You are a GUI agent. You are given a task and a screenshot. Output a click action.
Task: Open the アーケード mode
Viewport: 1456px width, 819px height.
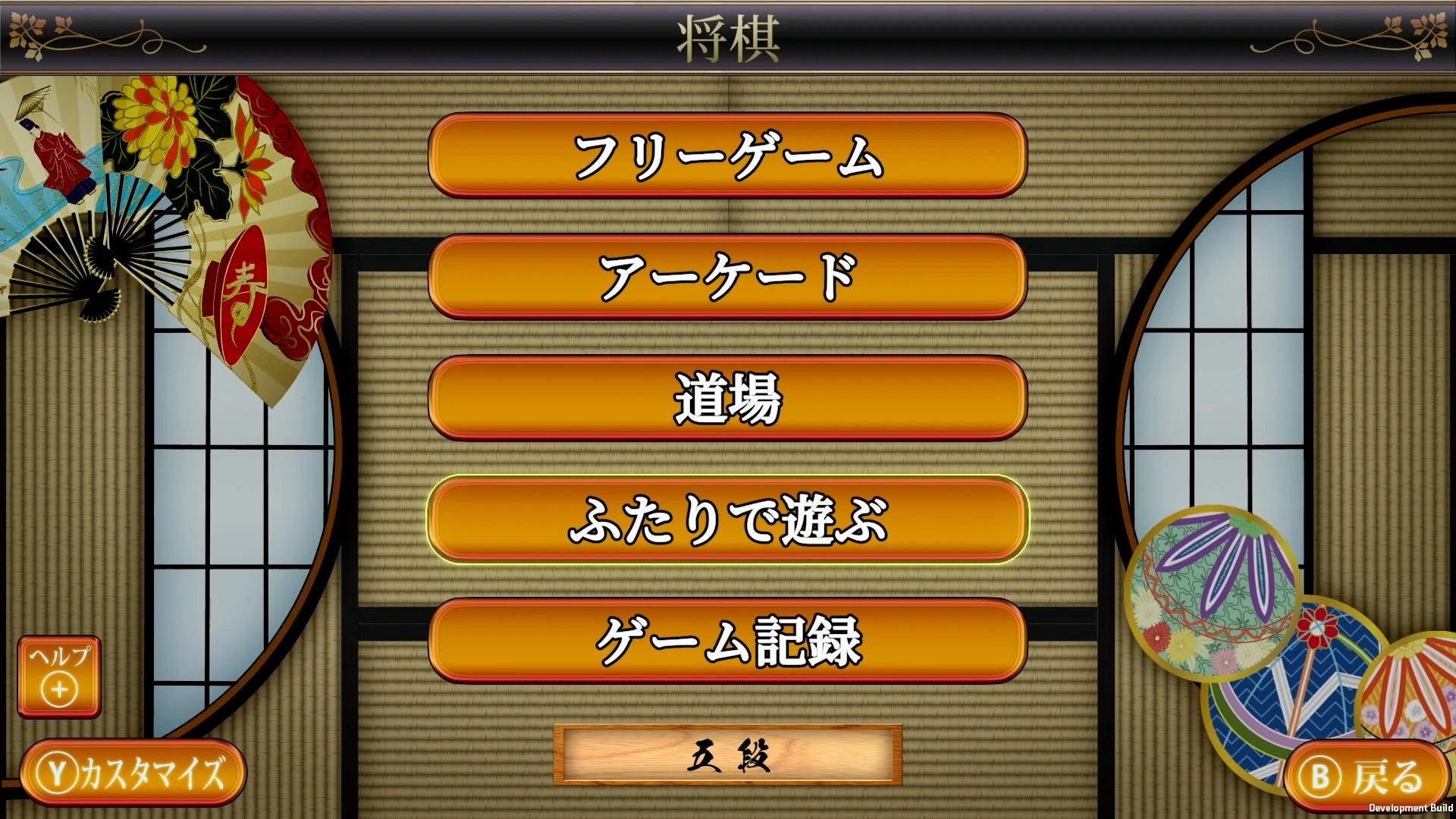(x=727, y=277)
